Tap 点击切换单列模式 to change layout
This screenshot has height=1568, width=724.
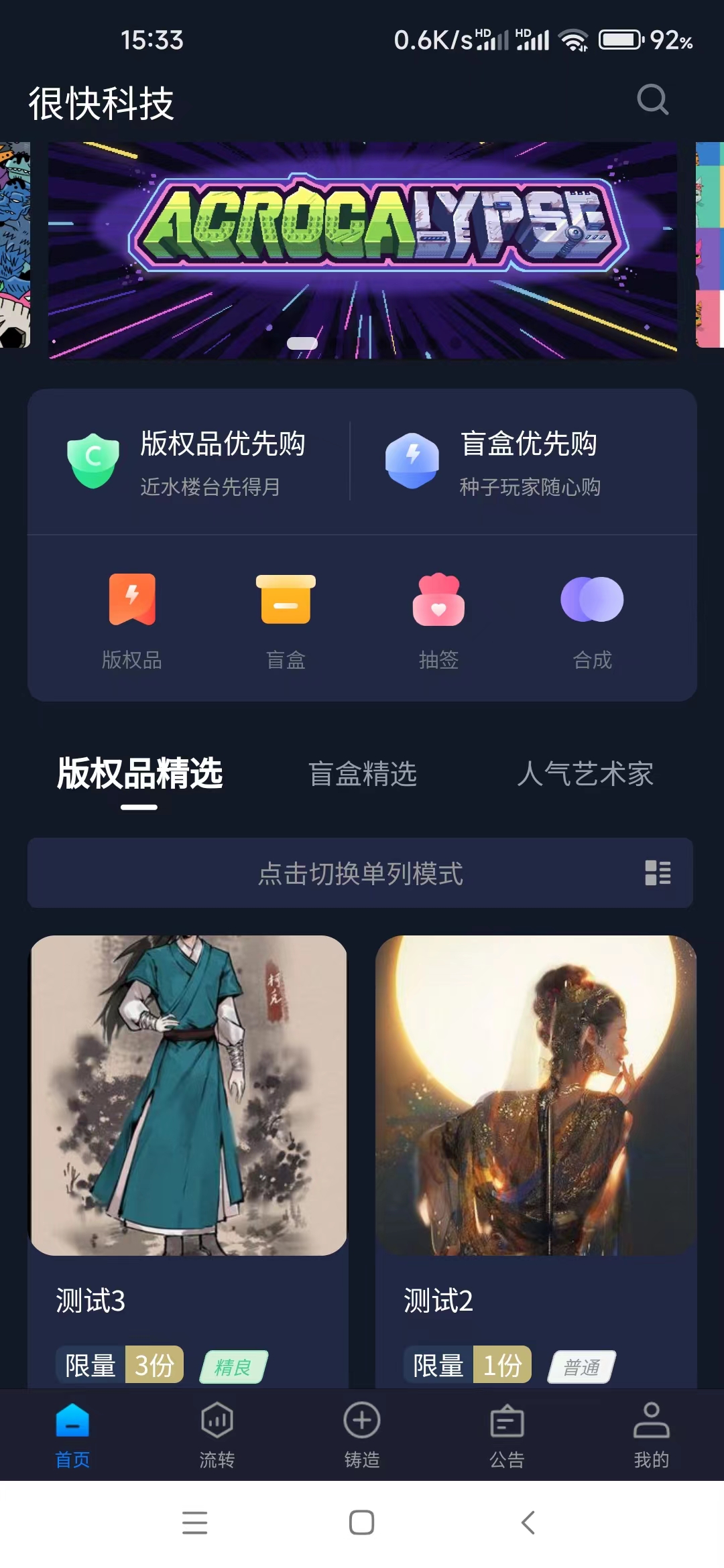[361, 873]
